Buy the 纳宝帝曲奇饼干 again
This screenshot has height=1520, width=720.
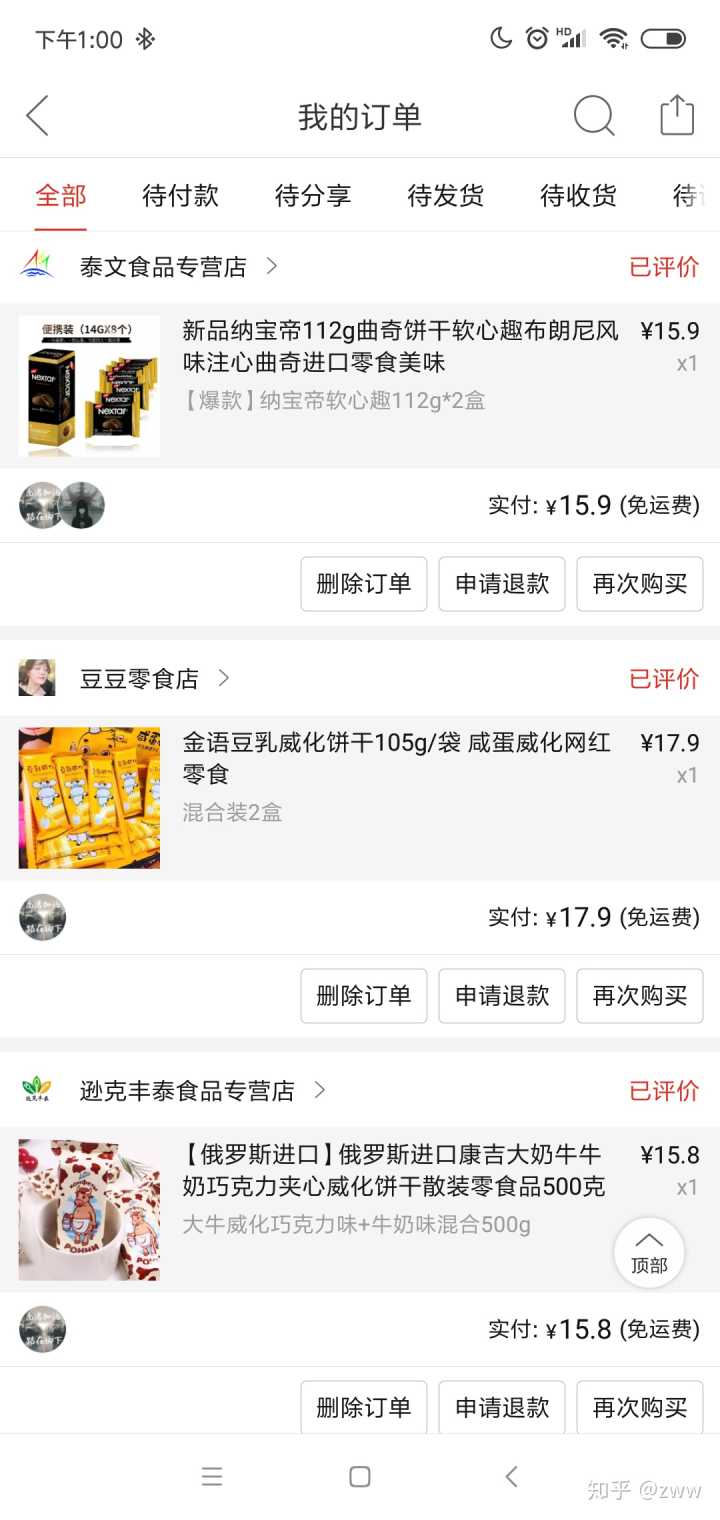(x=640, y=584)
